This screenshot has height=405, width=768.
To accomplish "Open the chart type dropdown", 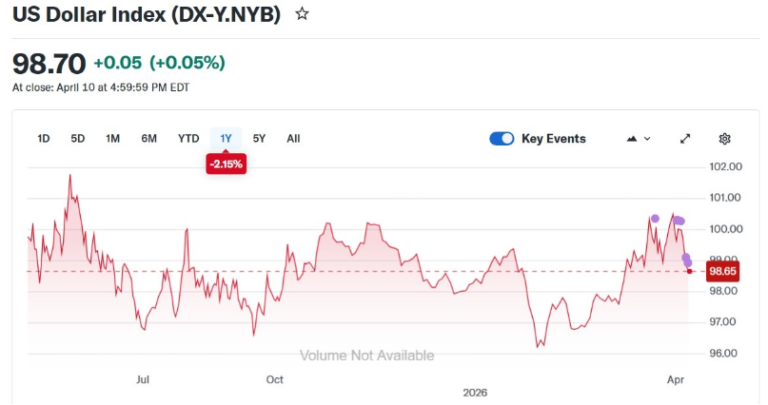I will (638, 139).
